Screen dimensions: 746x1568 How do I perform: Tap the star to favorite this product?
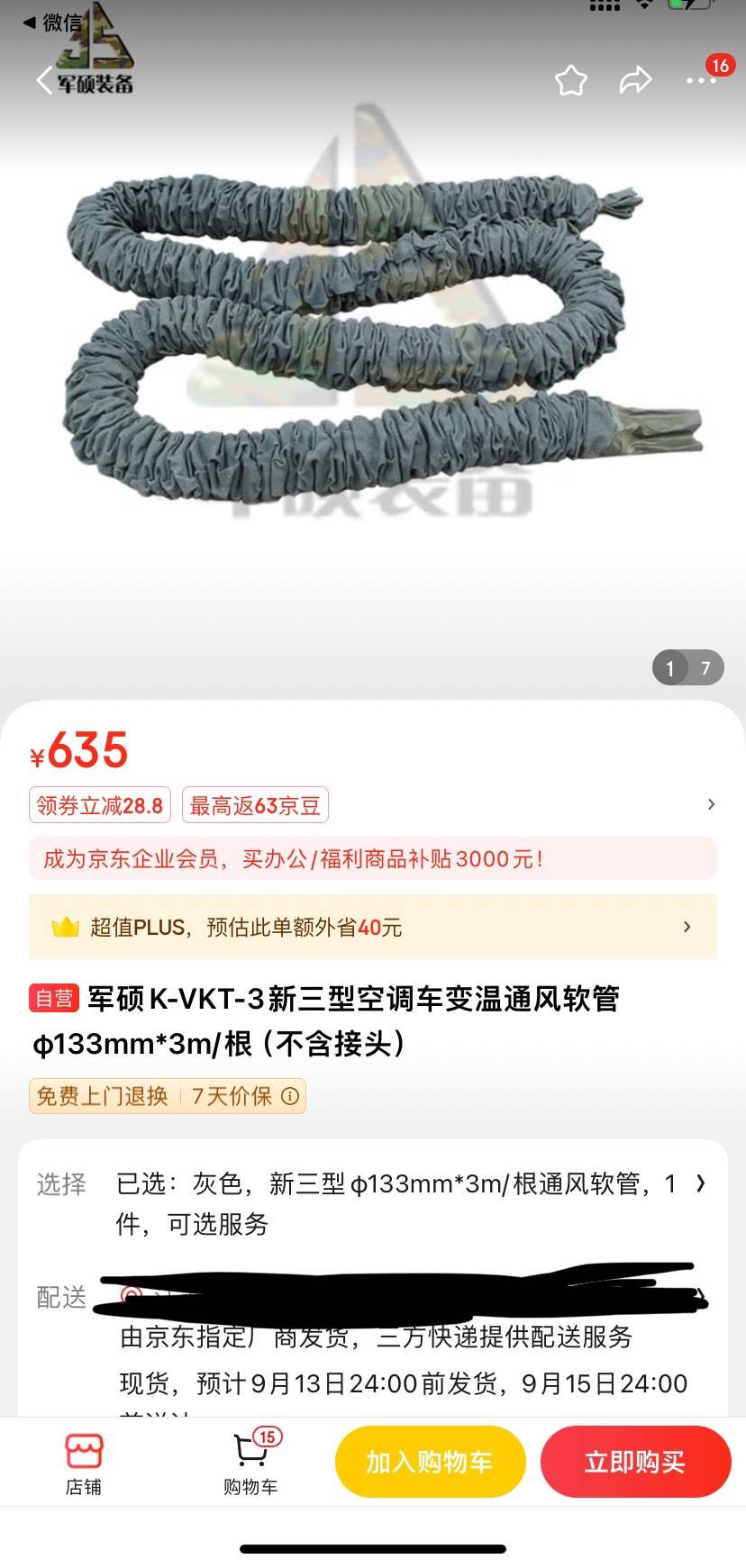coord(570,80)
